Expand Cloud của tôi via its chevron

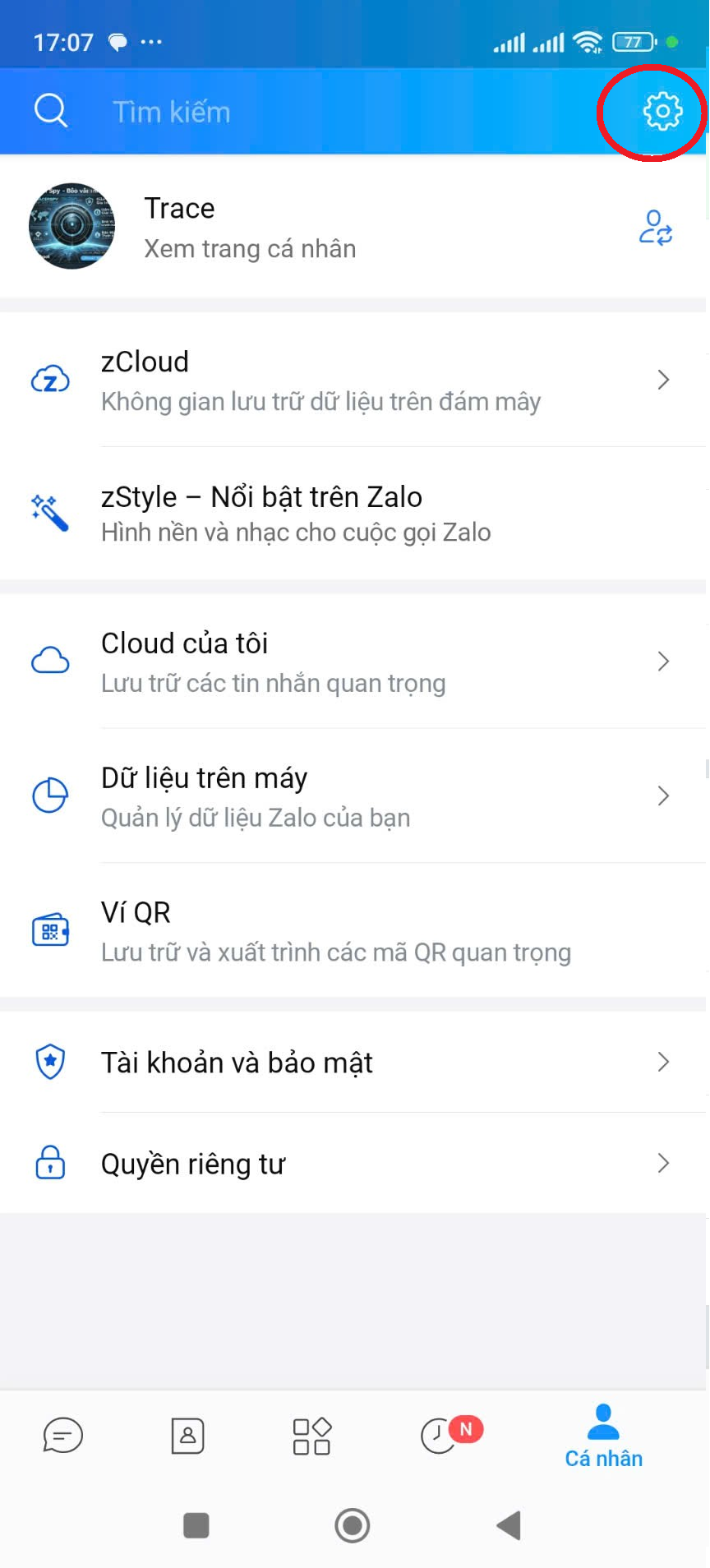tap(663, 661)
